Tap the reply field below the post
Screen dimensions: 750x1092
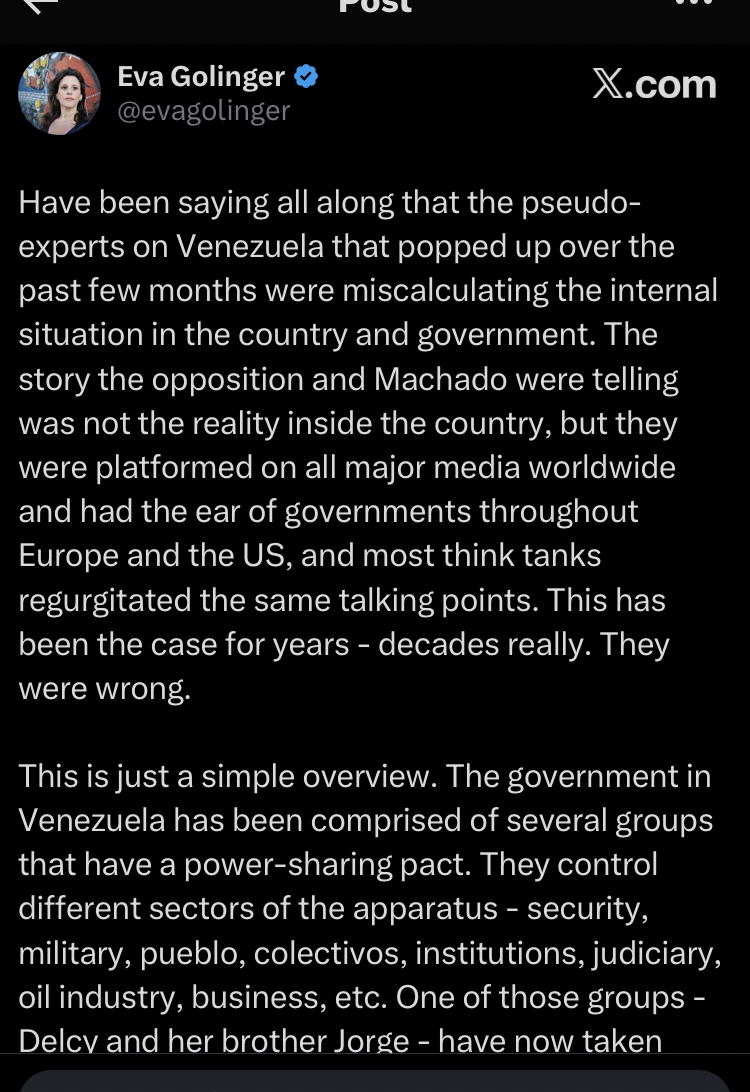(375, 1082)
